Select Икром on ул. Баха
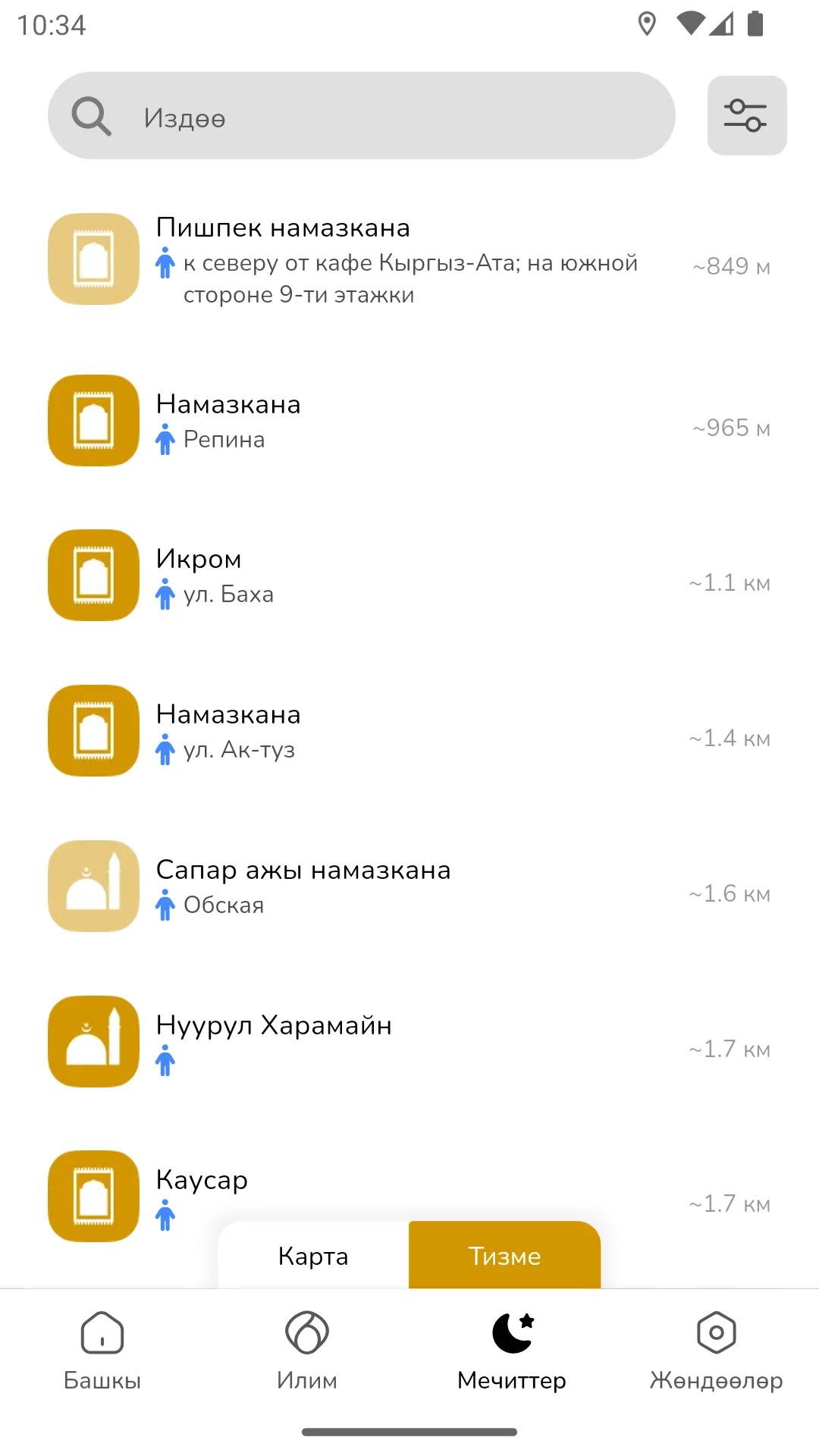The height and width of the screenshot is (1456, 819). click(409, 576)
